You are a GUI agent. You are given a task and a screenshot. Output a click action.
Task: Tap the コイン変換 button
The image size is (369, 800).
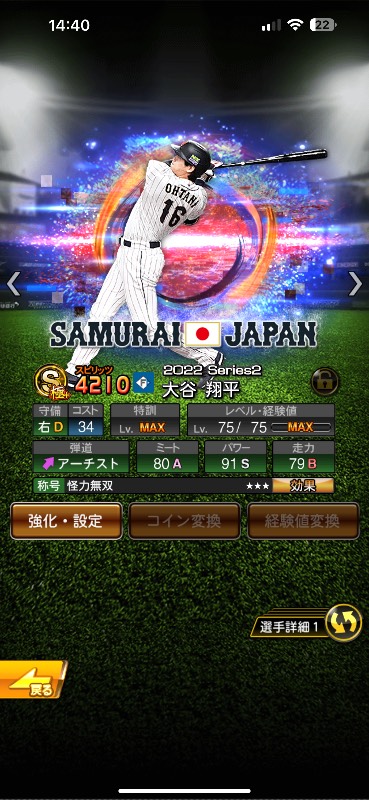(x=184, y=521)
